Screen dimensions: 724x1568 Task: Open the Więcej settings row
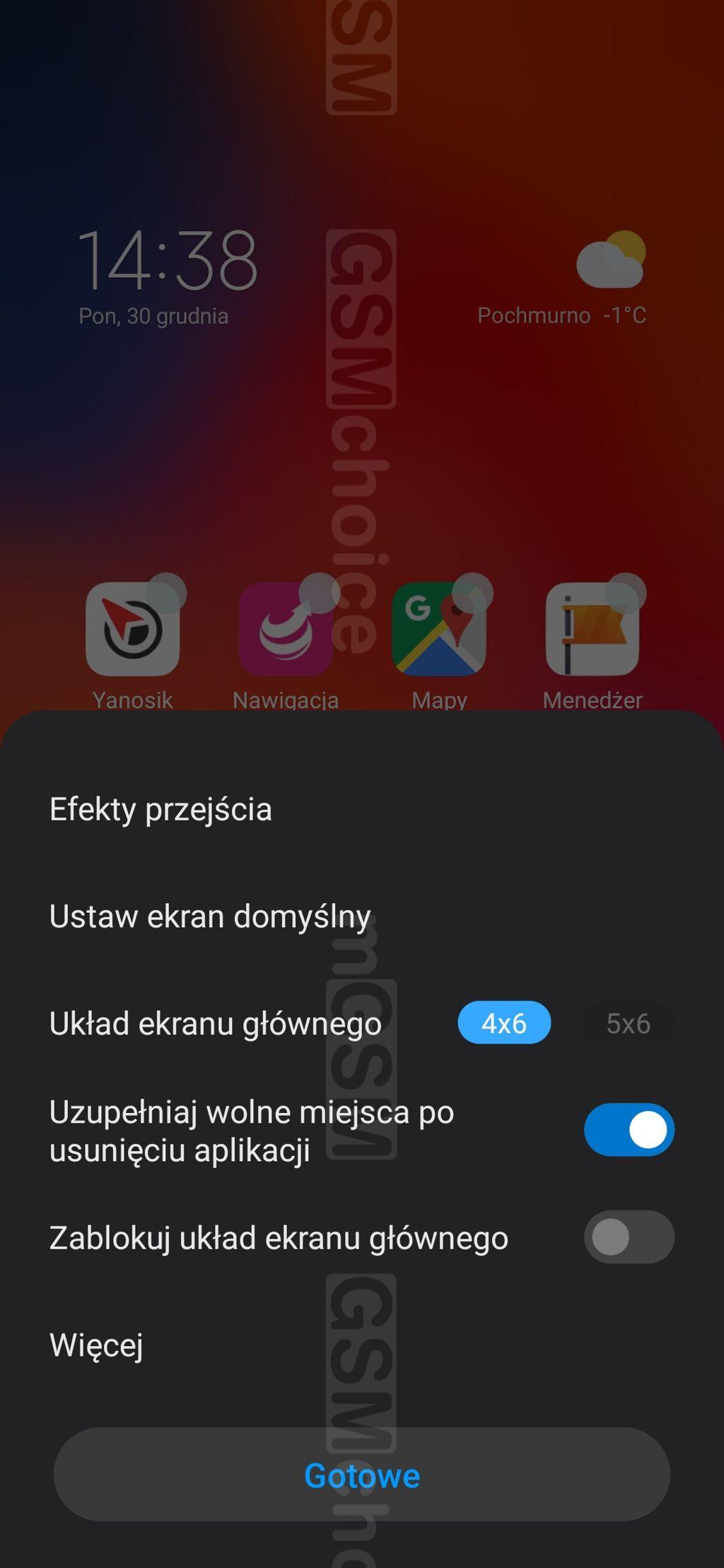pos(362,1345)
